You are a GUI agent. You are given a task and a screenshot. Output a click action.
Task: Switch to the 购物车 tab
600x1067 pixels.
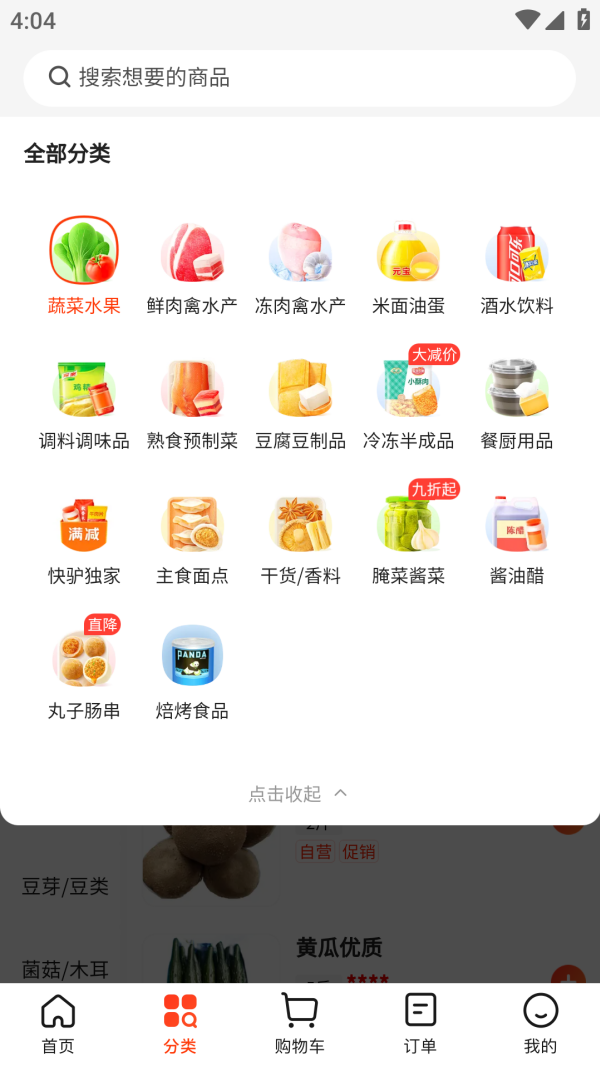(x=300, y=1024)
